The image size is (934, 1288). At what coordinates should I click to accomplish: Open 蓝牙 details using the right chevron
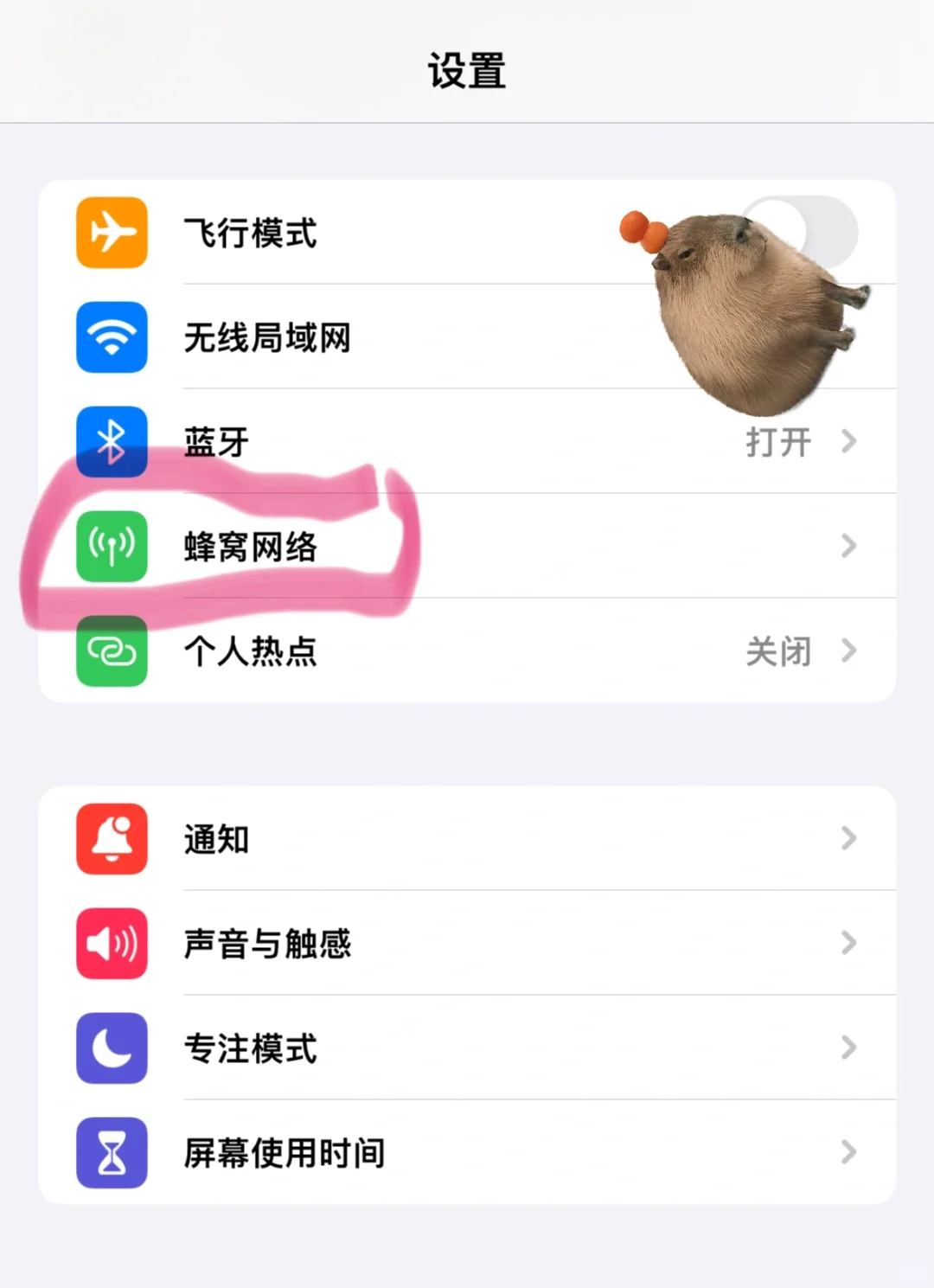click(x=849, y=442)
